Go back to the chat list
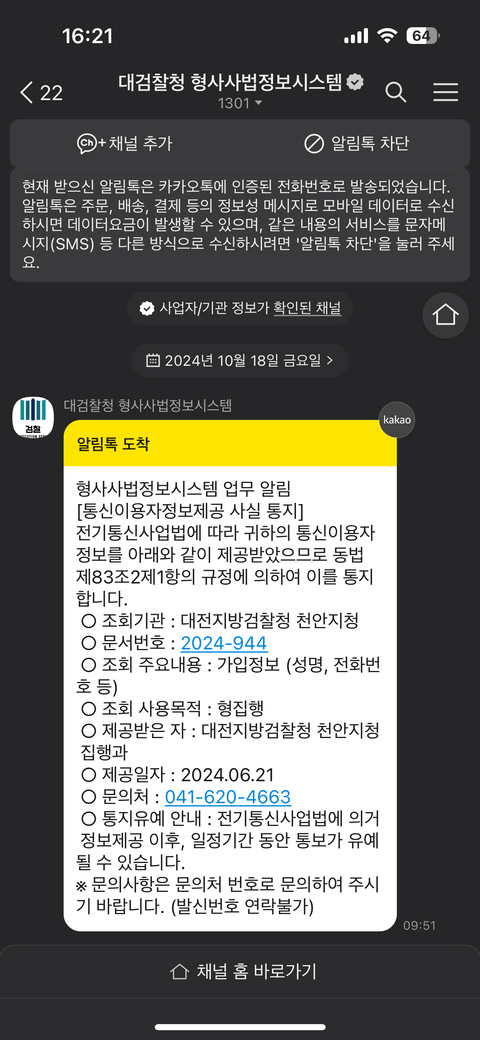The image size is (480, 1040). pyautogui.click(x=40, y=93)
